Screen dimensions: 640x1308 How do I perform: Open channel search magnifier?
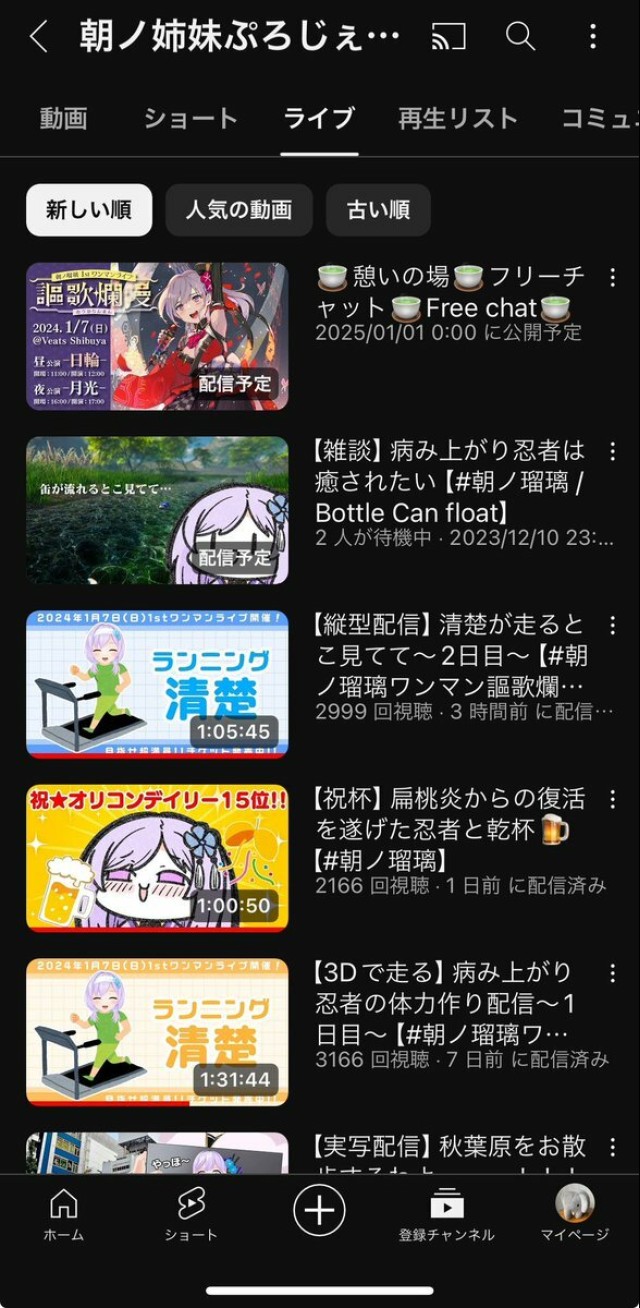click(520, 37)
